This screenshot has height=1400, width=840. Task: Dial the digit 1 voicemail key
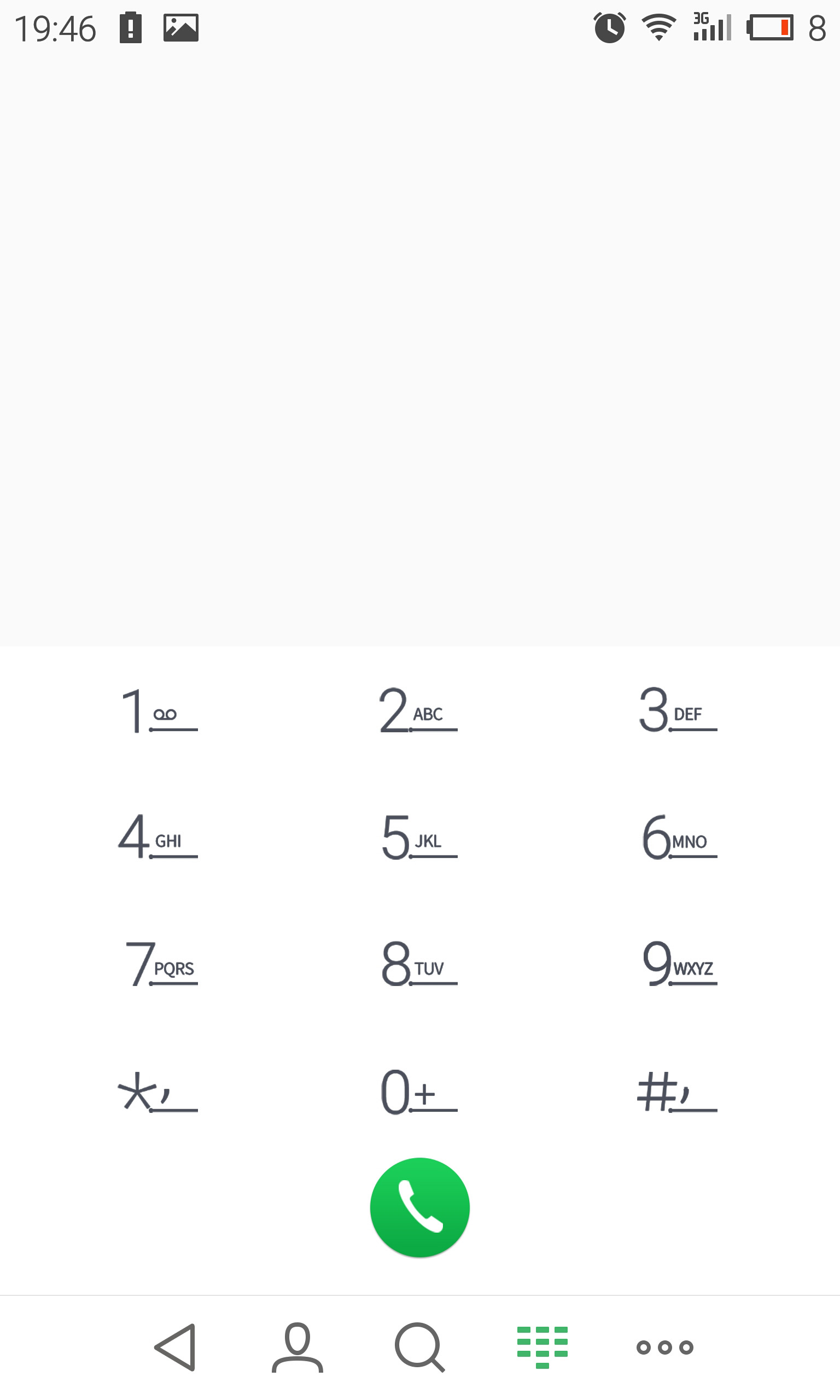click(x=157, y=710)
